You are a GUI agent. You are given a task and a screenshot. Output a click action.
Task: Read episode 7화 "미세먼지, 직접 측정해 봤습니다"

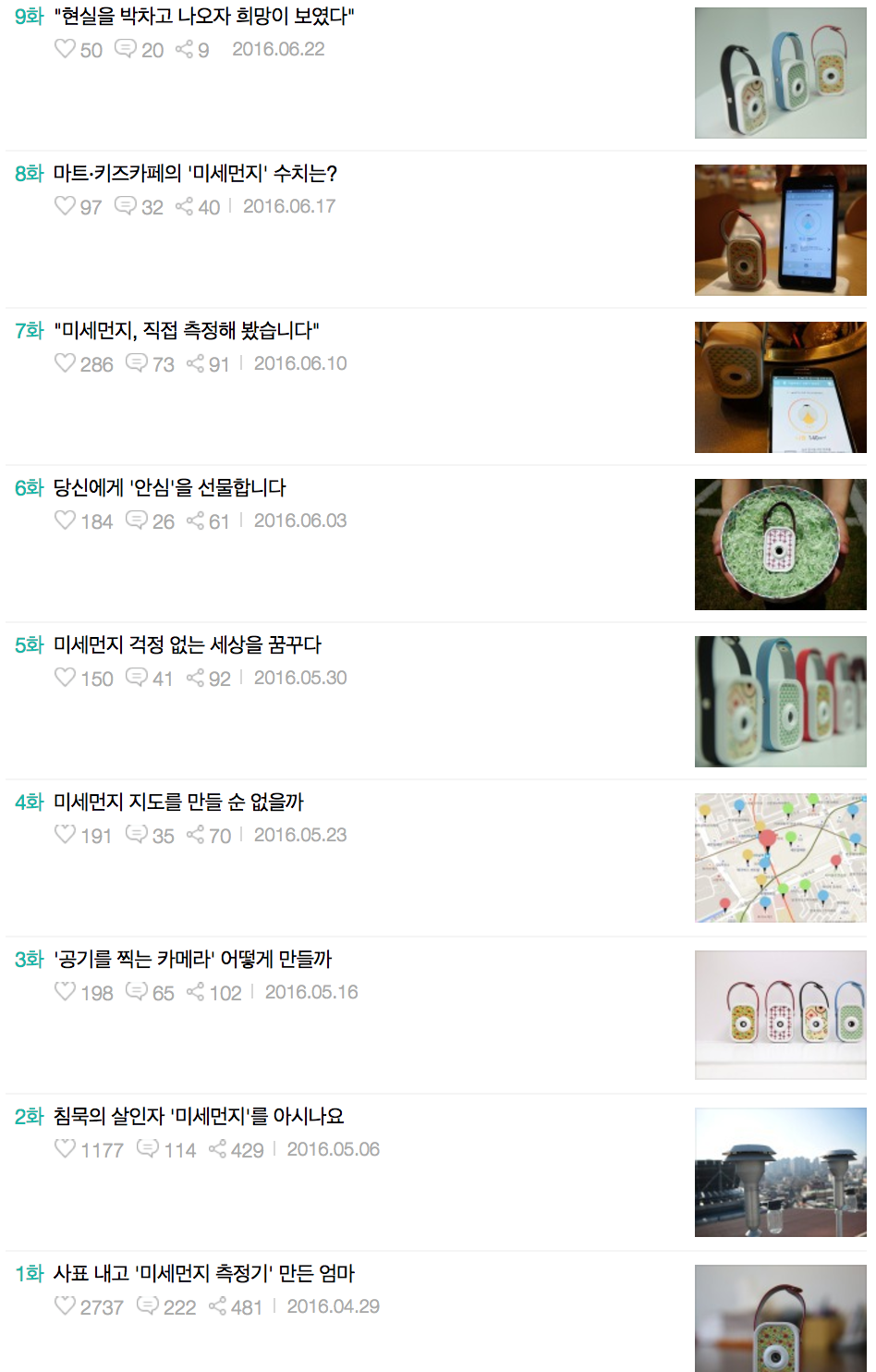(x=186, y=331)
